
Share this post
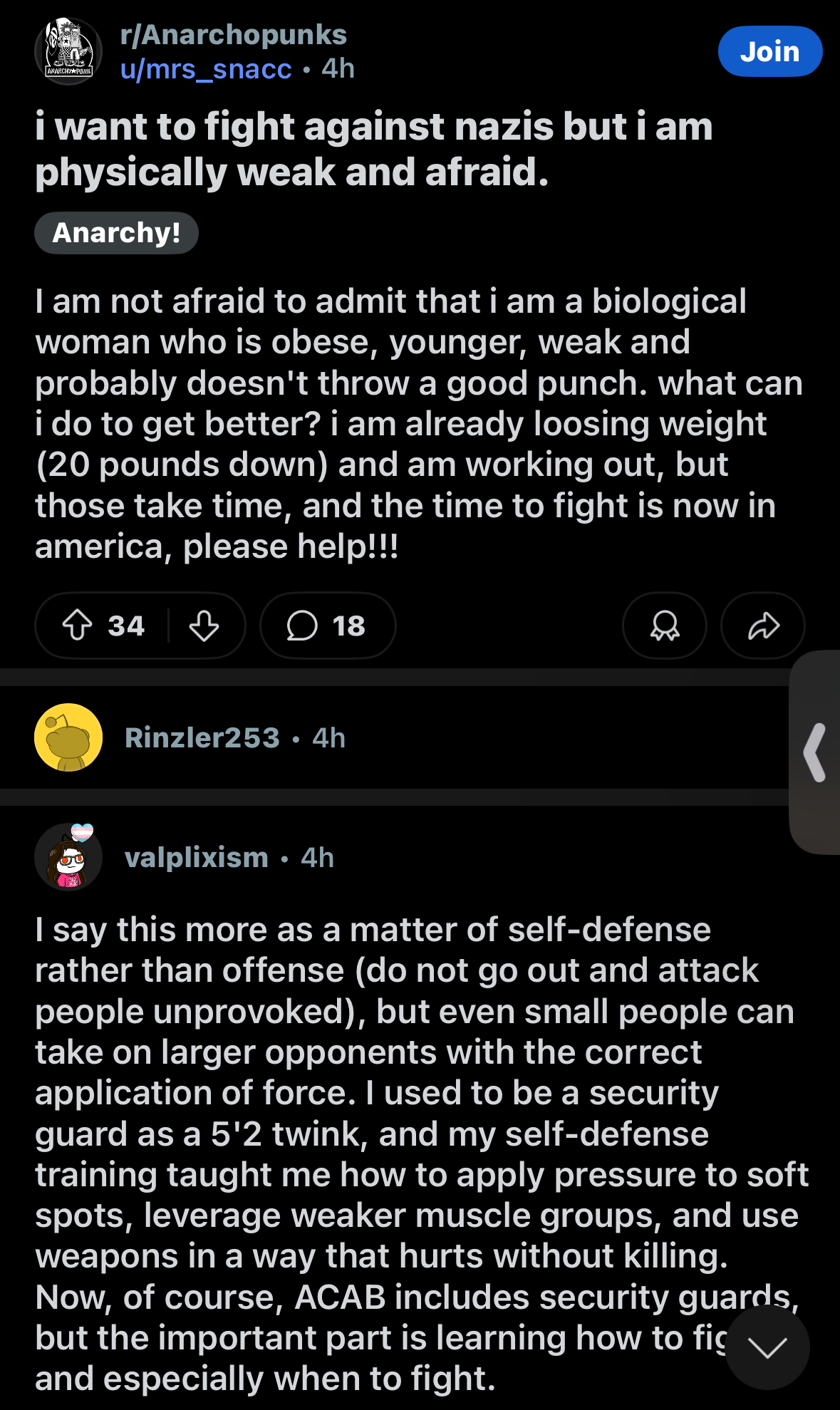(763, 626)
